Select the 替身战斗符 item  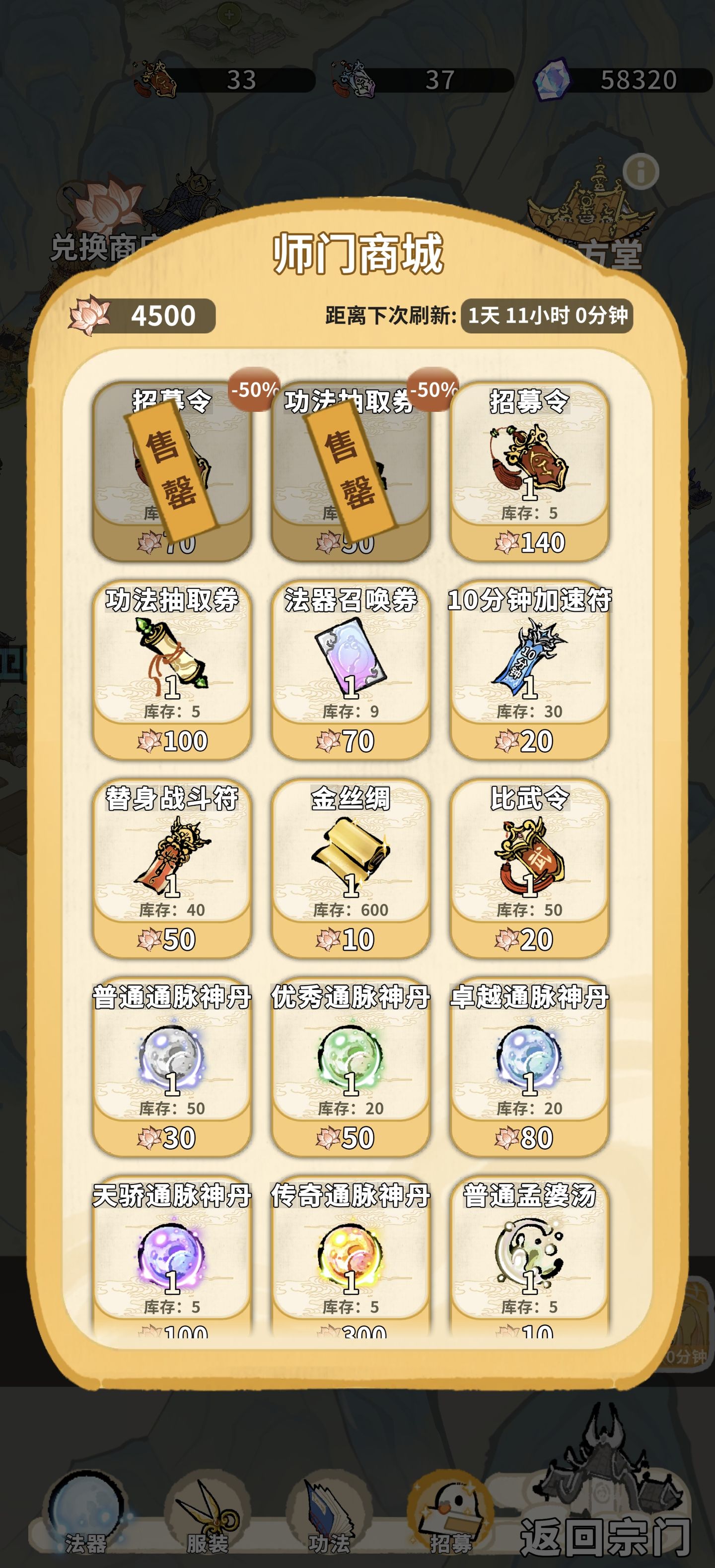(172, 868)
